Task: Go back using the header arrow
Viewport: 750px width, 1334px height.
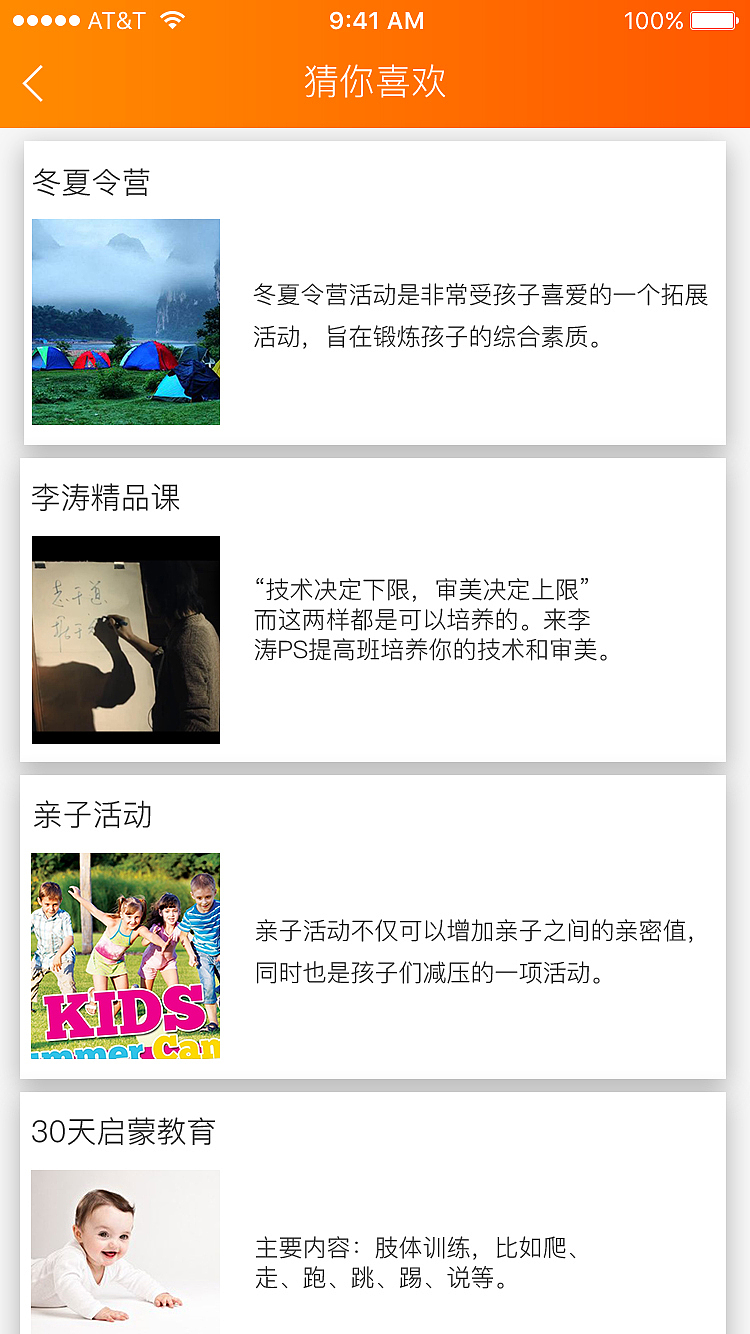Action: click(33, 83)
